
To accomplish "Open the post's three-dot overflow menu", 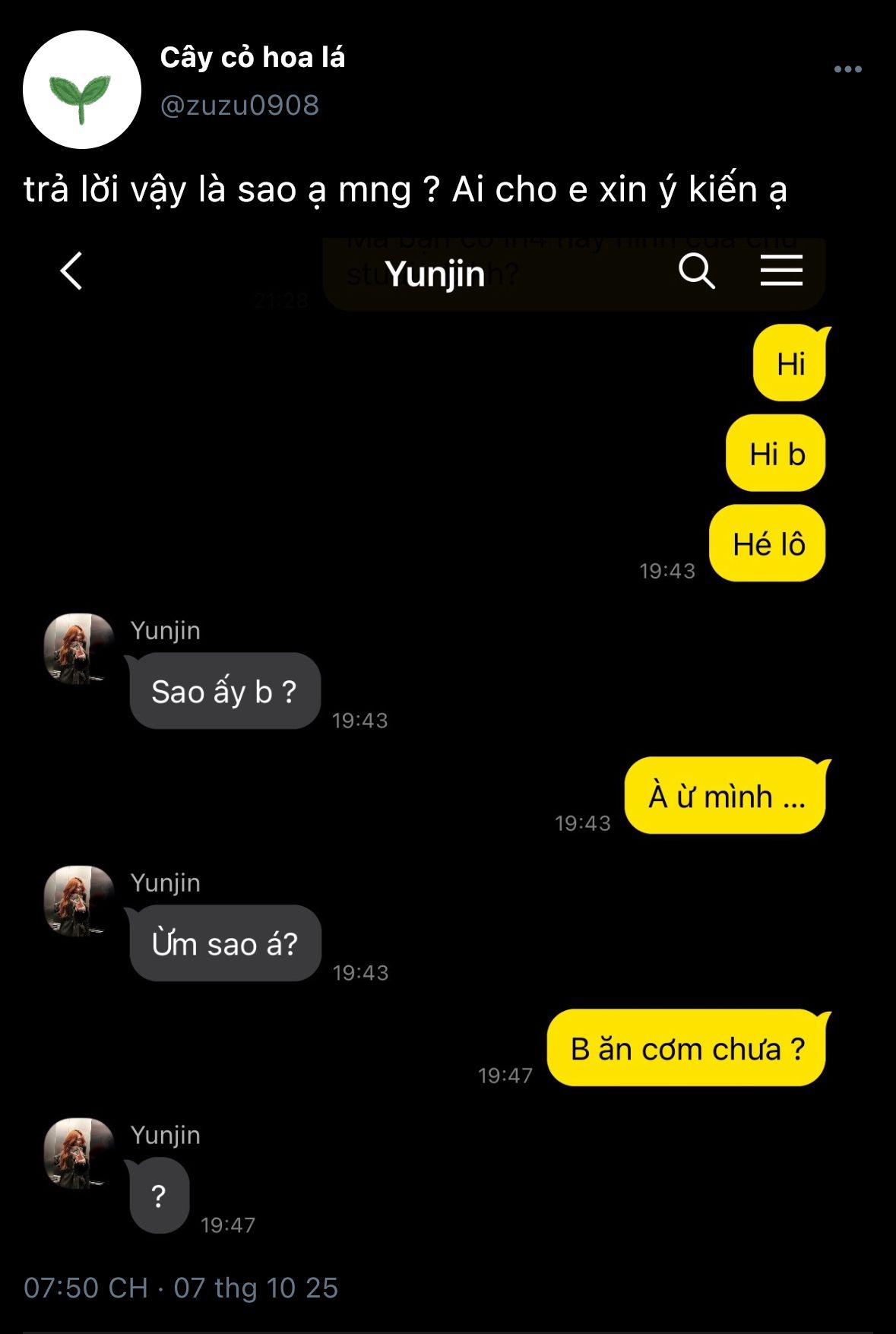I will point(847,69).
